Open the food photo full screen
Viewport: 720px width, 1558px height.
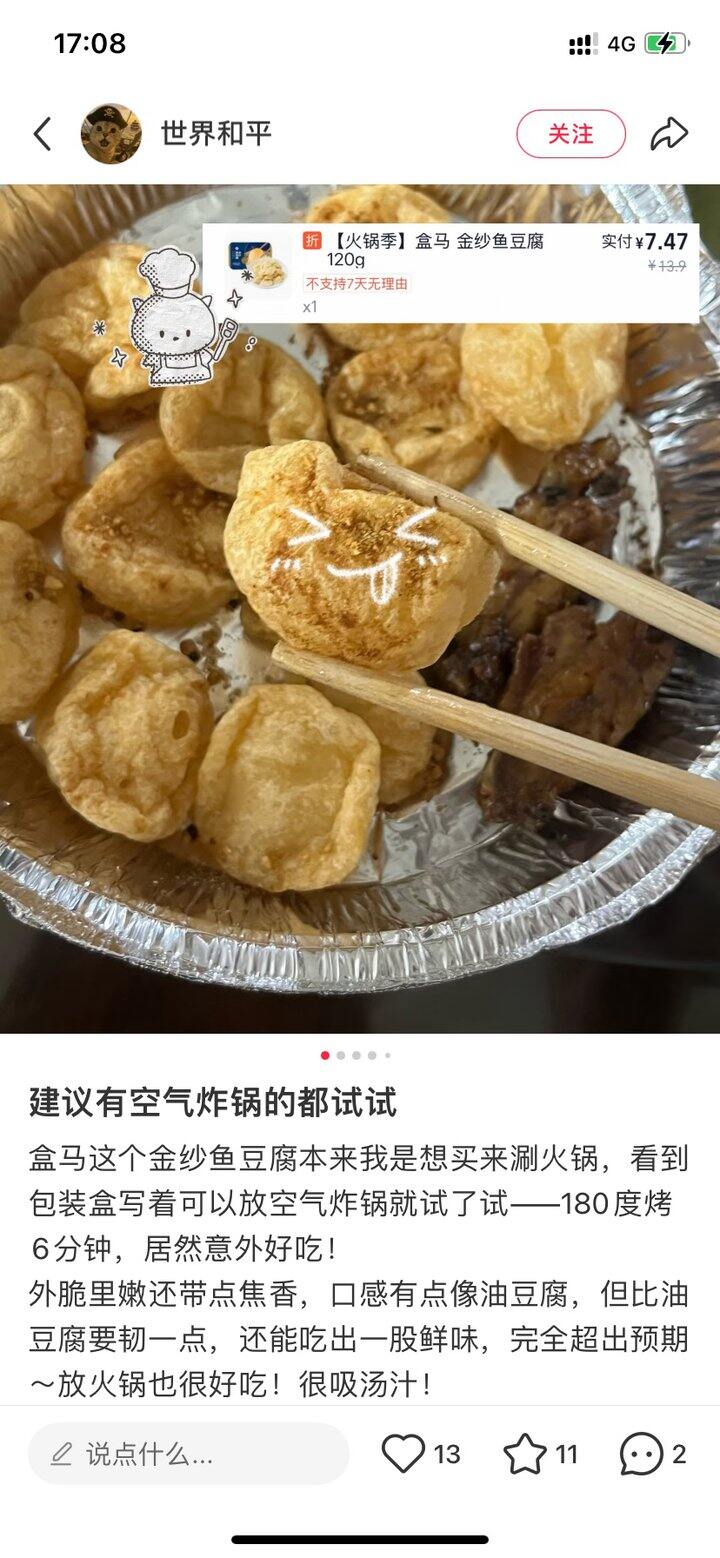pyautogui.click(x=360, y=608)
